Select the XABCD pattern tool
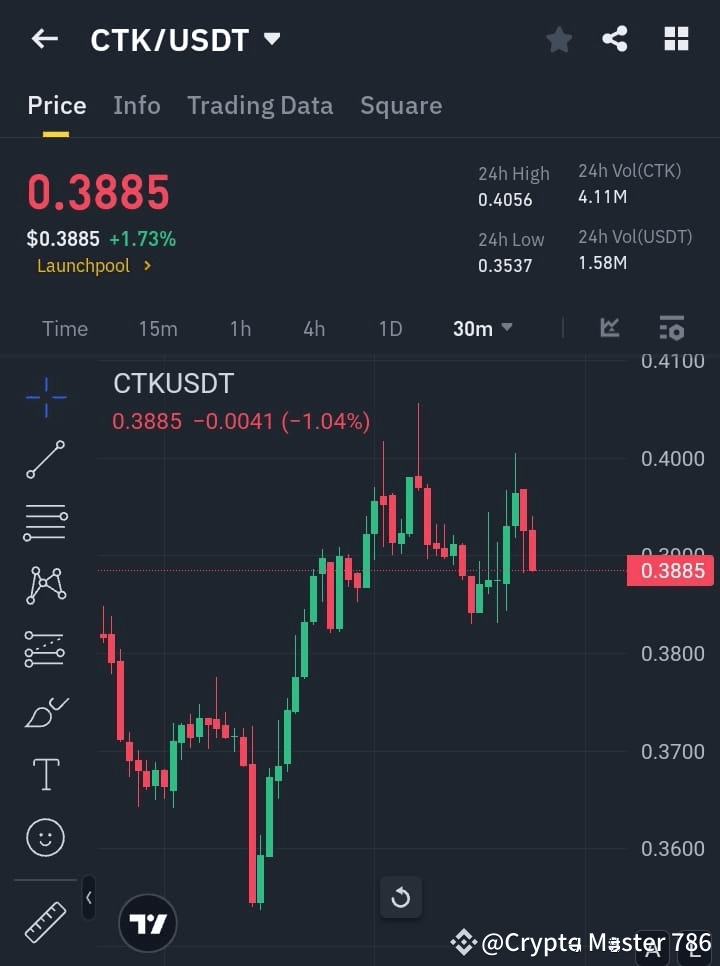Image resolution: width=720 pixels, height=966 pixels. click(x=44, y=586)
